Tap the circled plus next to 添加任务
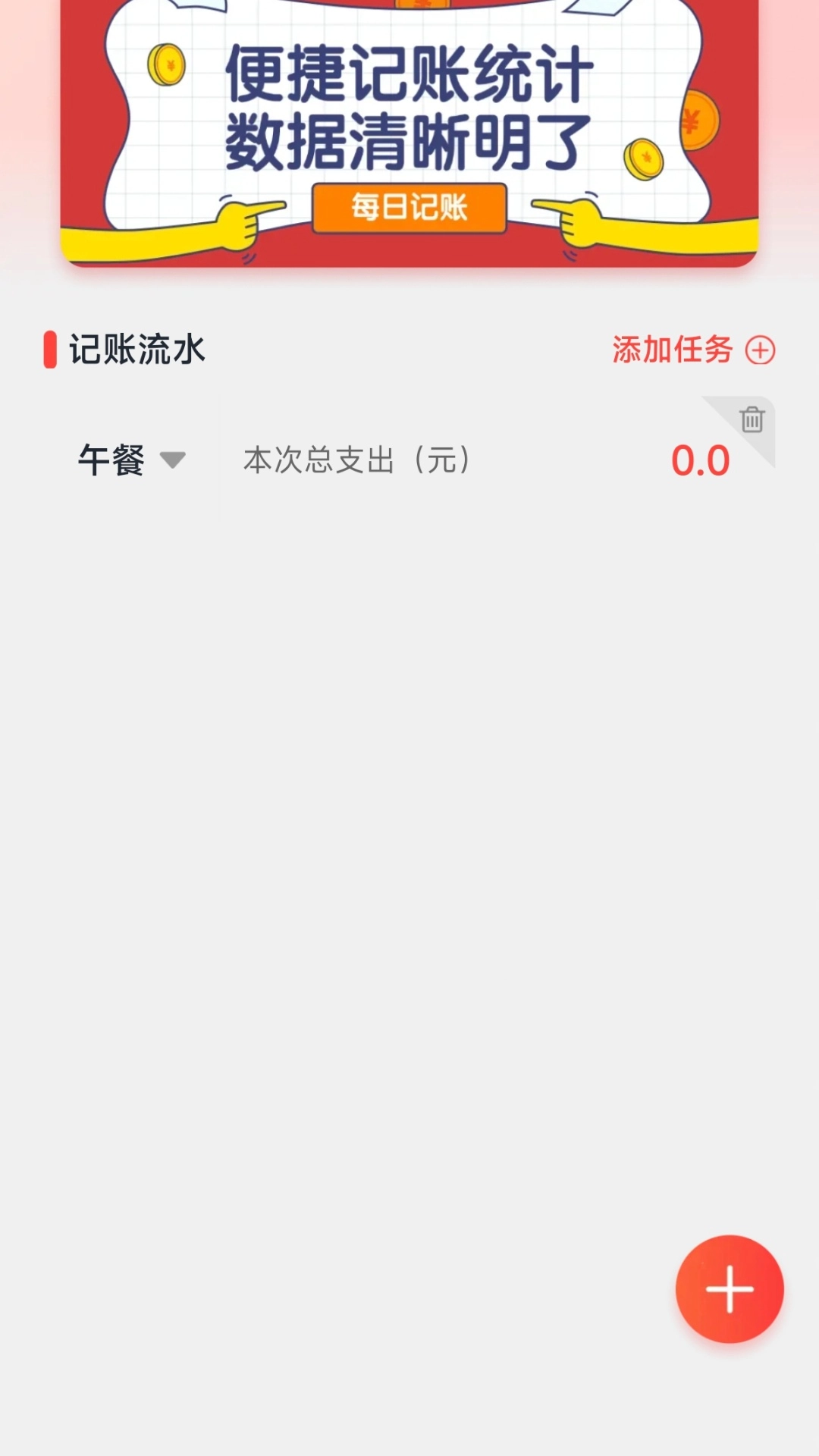This screenshot has height=1456, width=819. [x=761, y=350]
